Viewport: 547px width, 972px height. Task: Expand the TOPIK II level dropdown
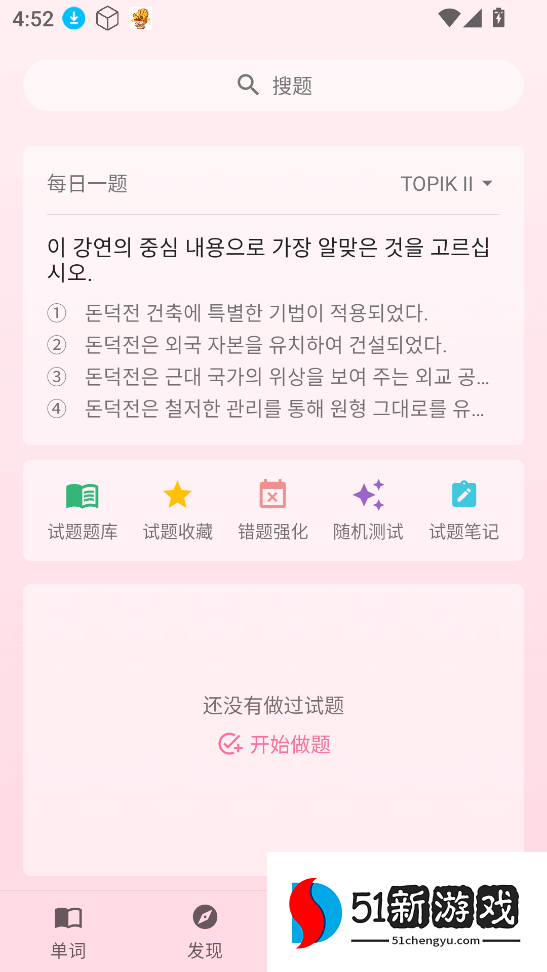(447, 184)
